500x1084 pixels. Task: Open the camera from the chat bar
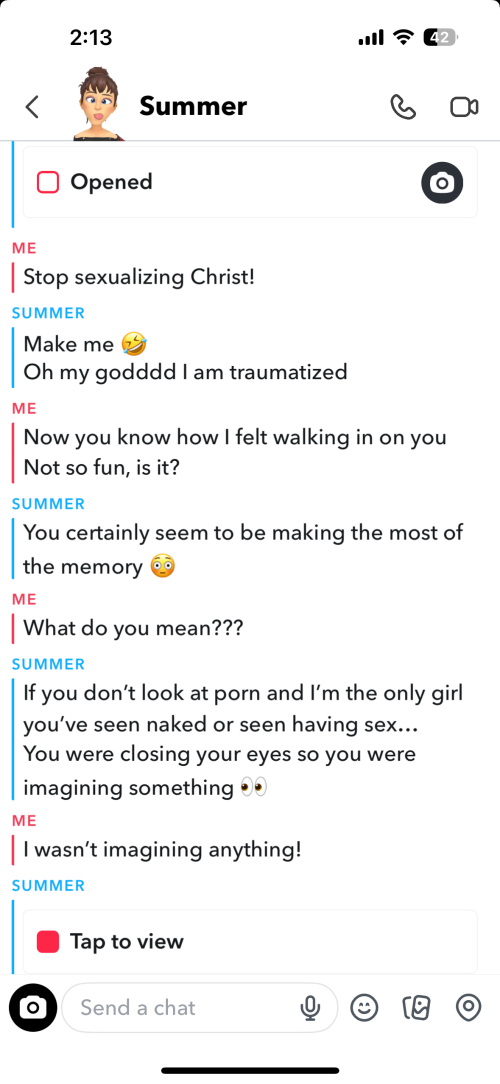pos(33,1008)
